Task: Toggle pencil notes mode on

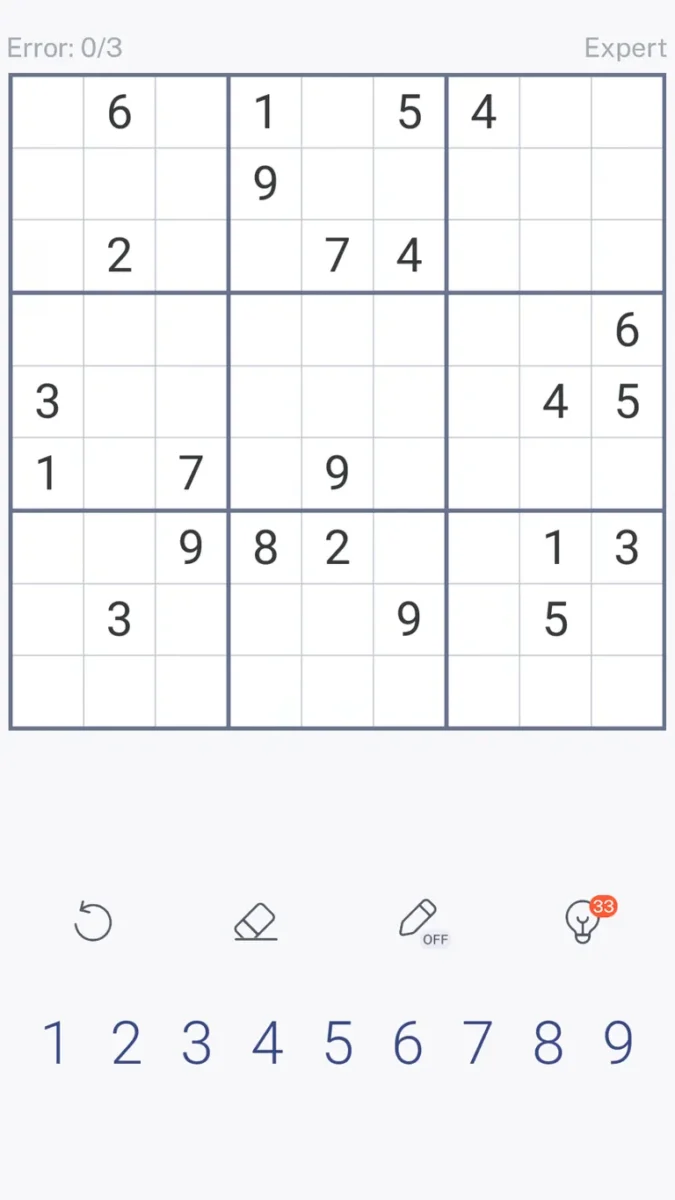Action: (419, 920)
